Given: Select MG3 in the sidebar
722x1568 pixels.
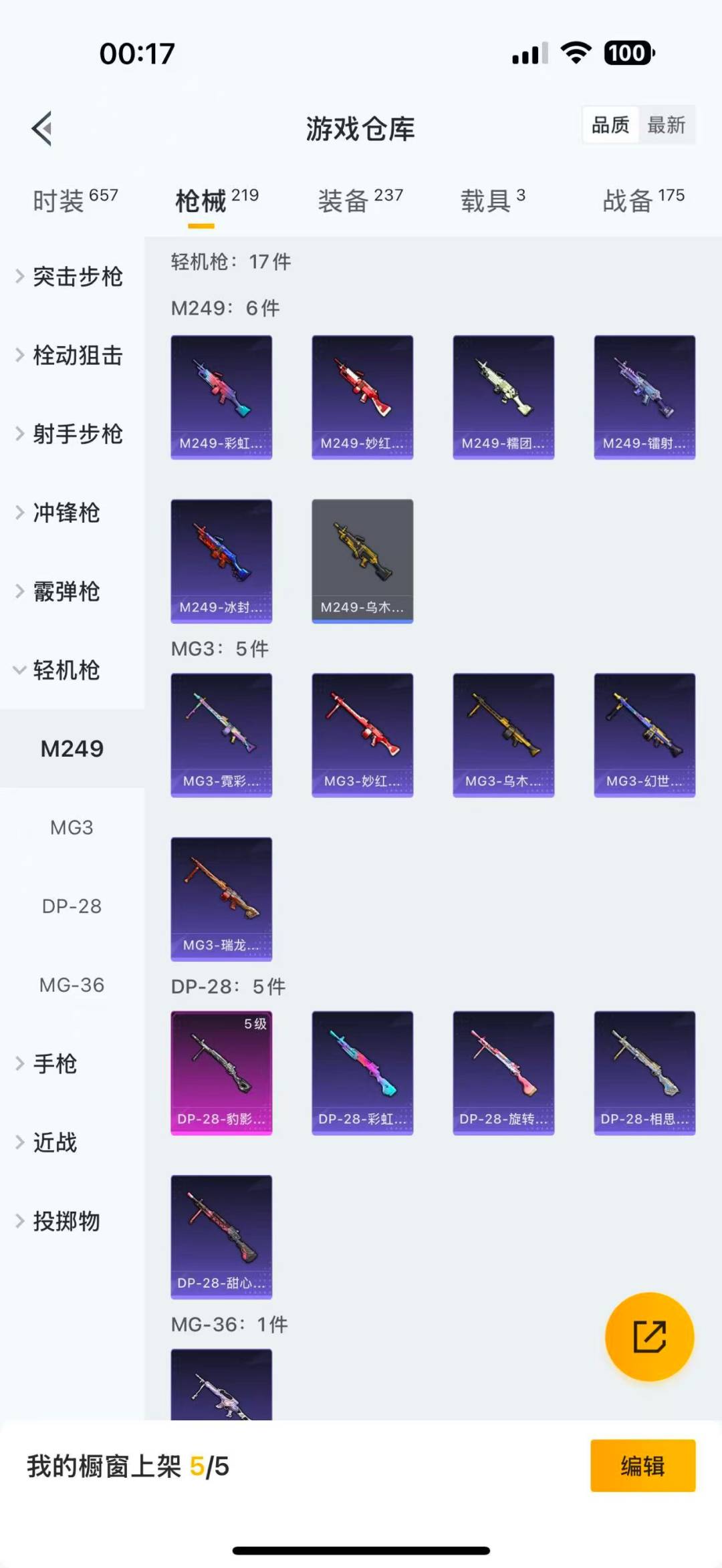Looking at the screenshot, I should (72, 827).
